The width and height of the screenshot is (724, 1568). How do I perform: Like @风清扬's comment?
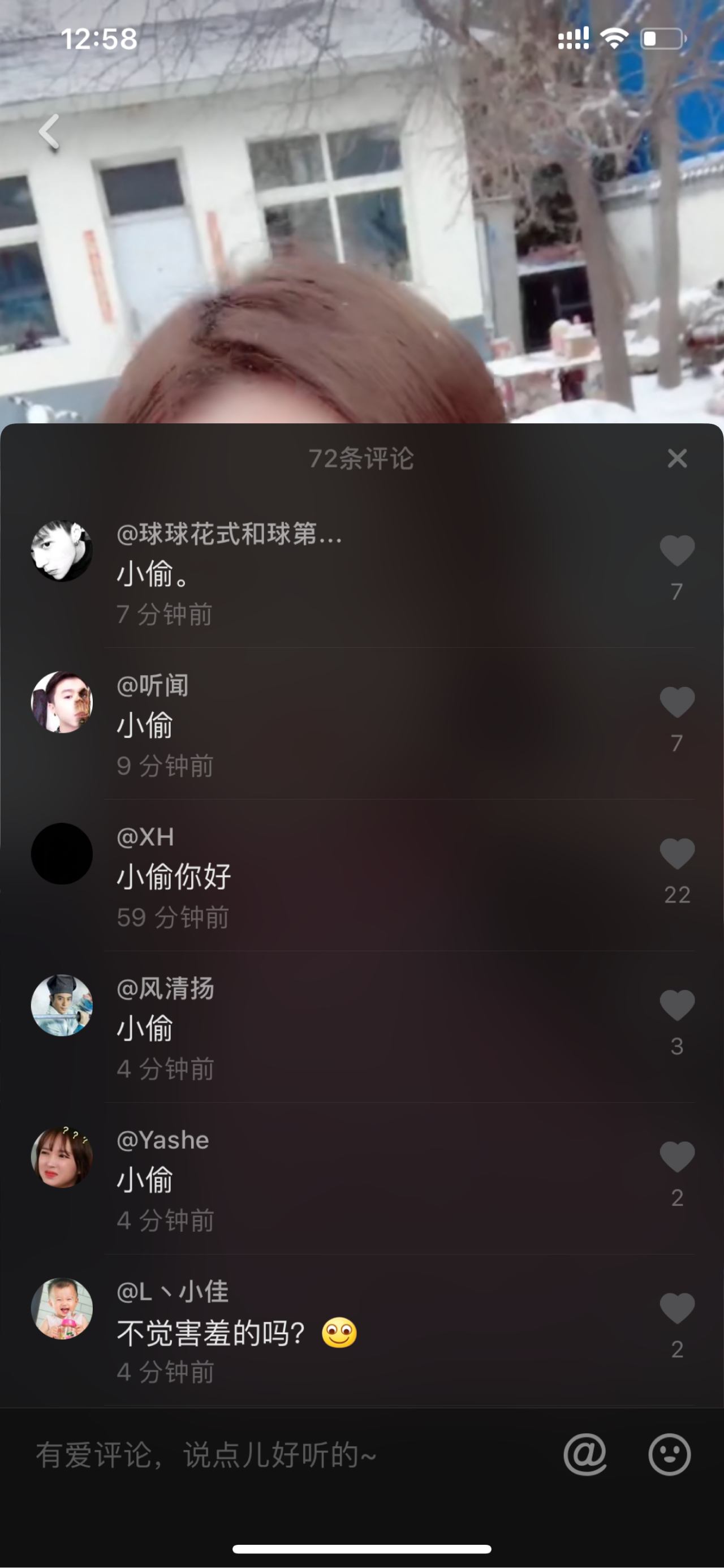676,1005
